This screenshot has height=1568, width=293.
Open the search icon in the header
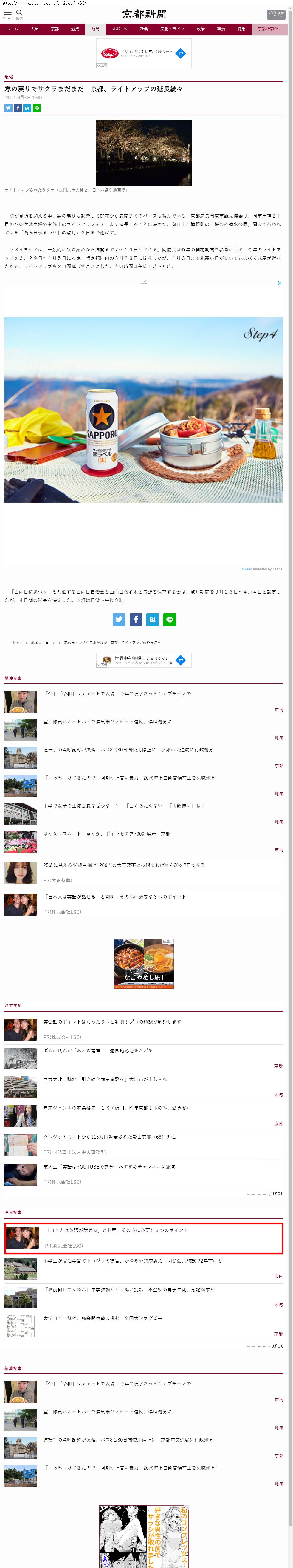tap(19, 13)
